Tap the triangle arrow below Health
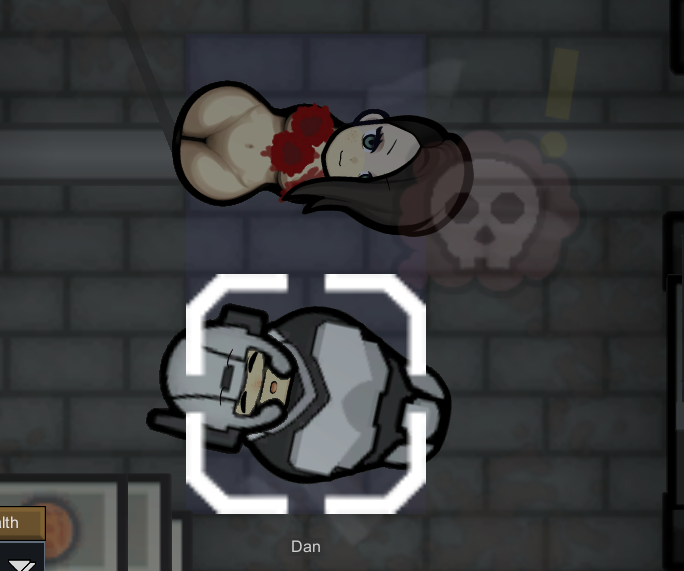Viewport: 684px width, 571px height. [21, 564]
